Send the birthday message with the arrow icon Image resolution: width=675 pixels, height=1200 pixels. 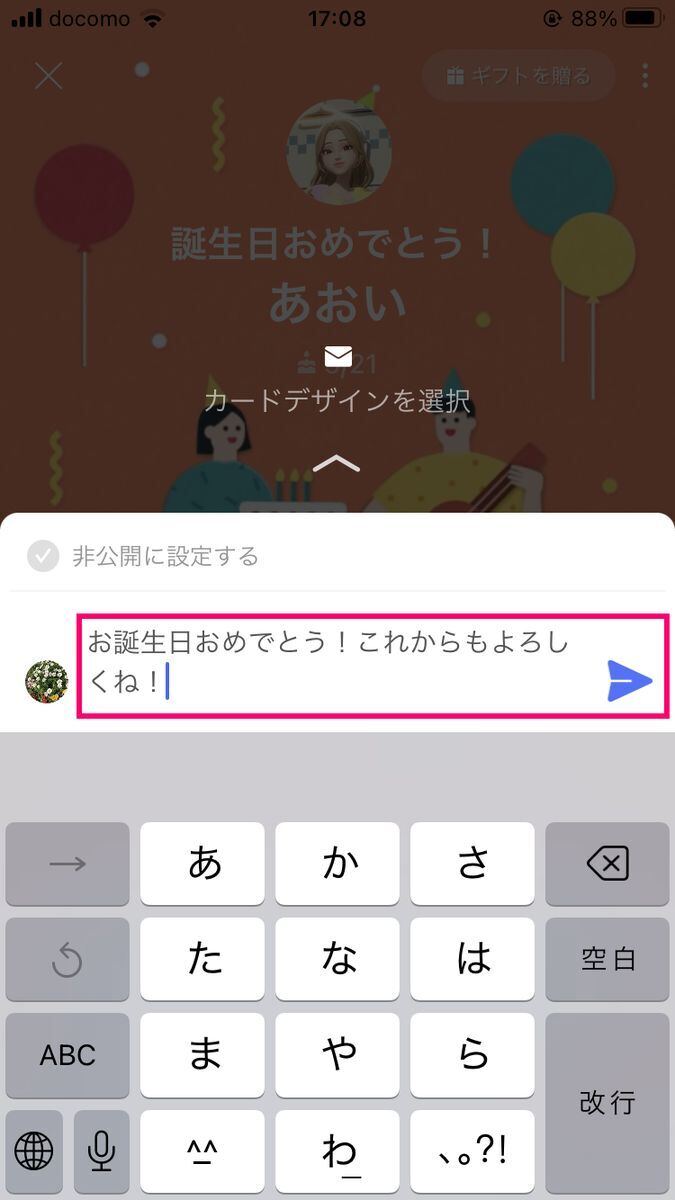coord(629,681)
